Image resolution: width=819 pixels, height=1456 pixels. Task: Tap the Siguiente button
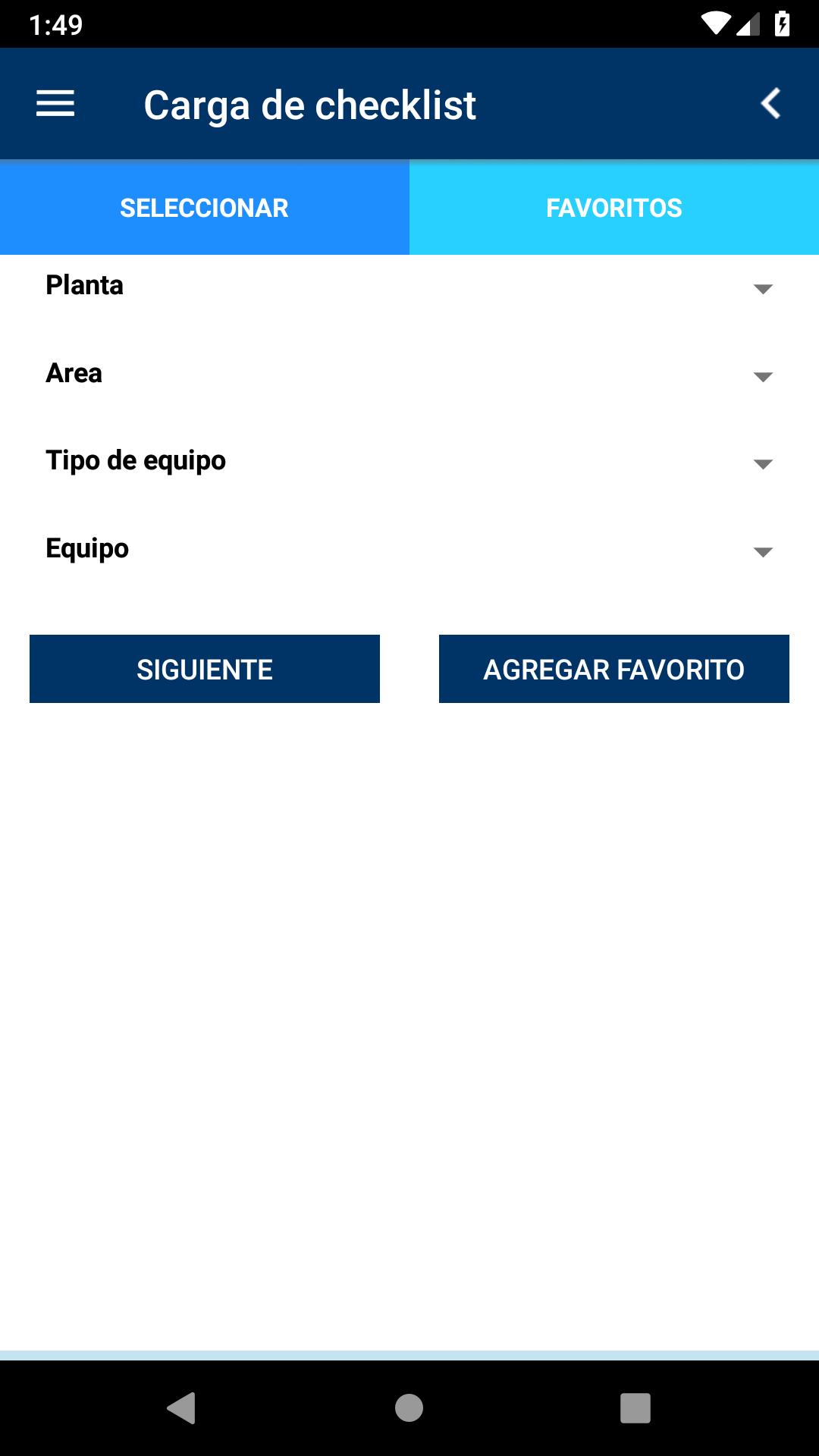(x=205, y=669)
